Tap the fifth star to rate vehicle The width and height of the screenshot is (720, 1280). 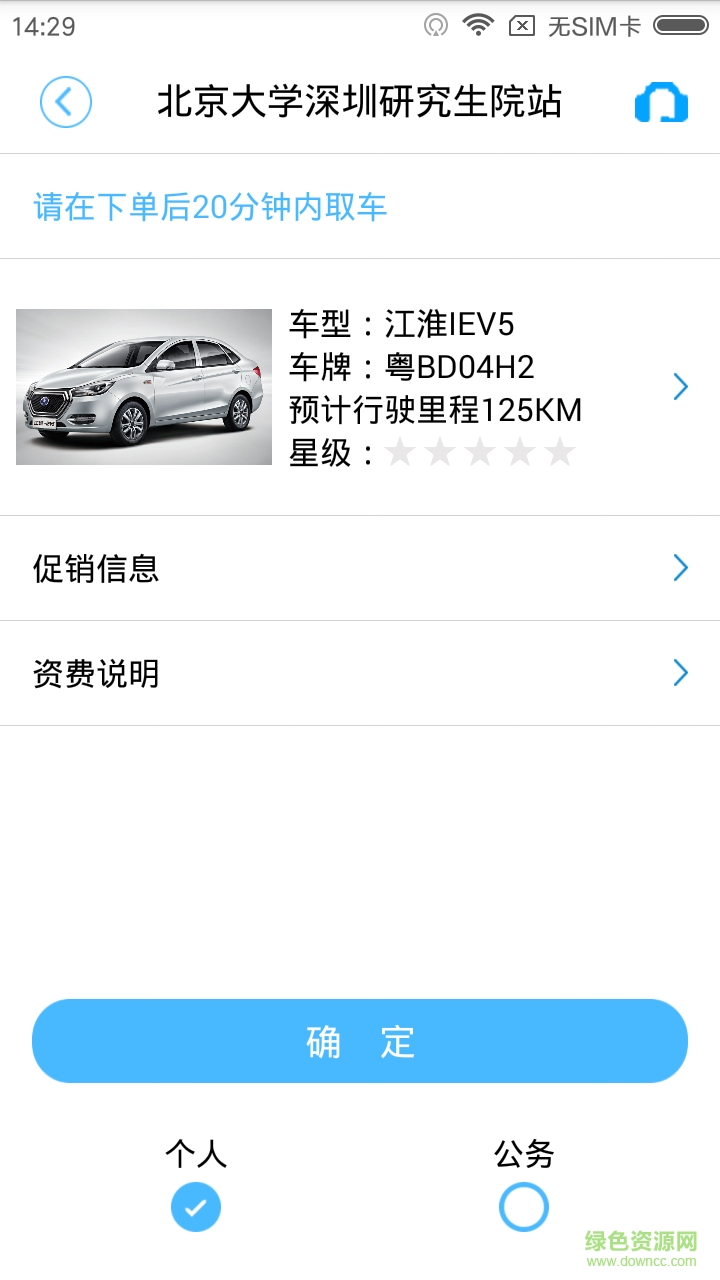[558, 452]
